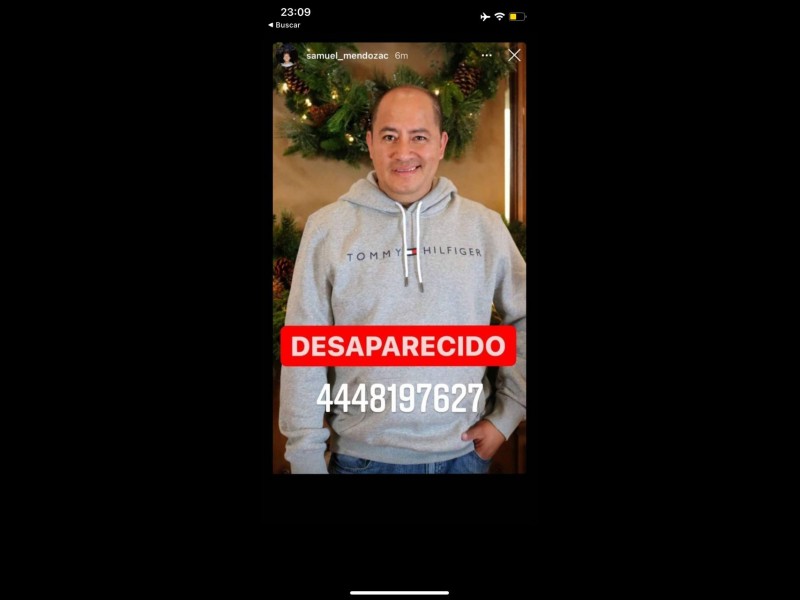Return to the Buscar app
The width and height of the screenshot is (800, 600).
pyautogui.click(x=285, y=25)
